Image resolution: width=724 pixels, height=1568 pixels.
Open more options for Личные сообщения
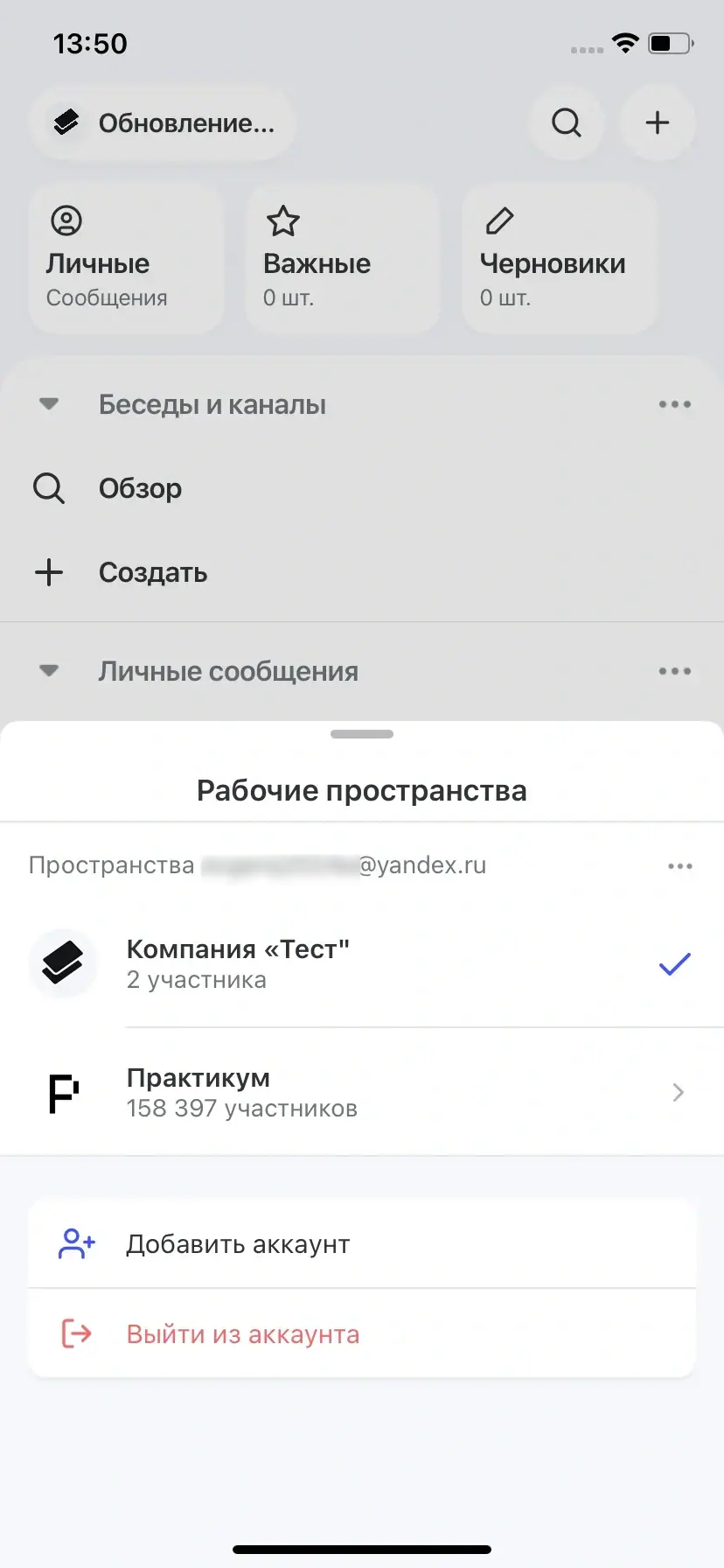point(674,671)
